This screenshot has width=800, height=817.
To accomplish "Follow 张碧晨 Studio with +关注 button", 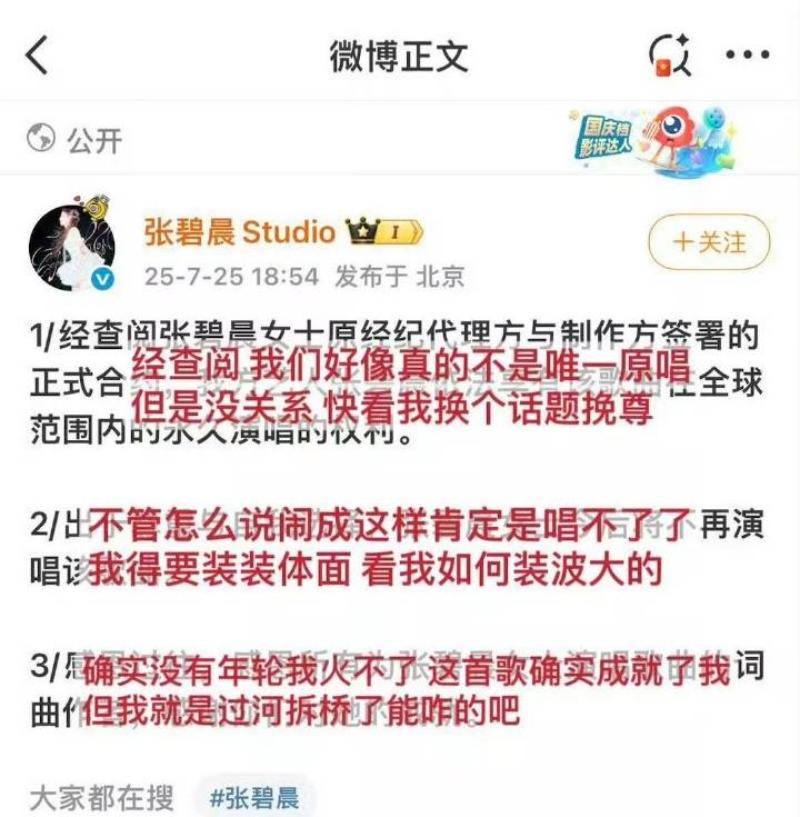I will [x=710, y=242].
